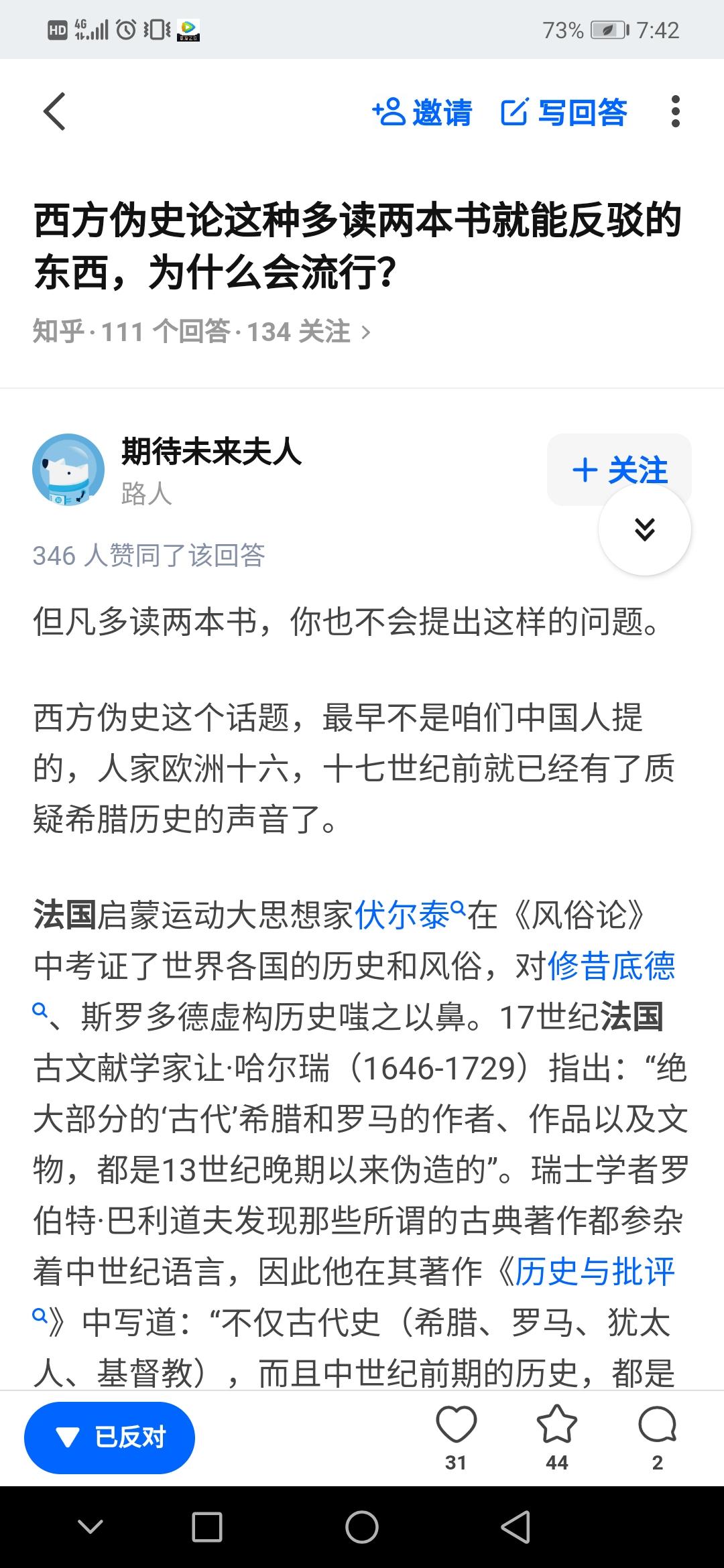Viewport: 724px width, 1568px height.
Task: Open 期待未来夫人's profile avatar
Action: (68, 470)
